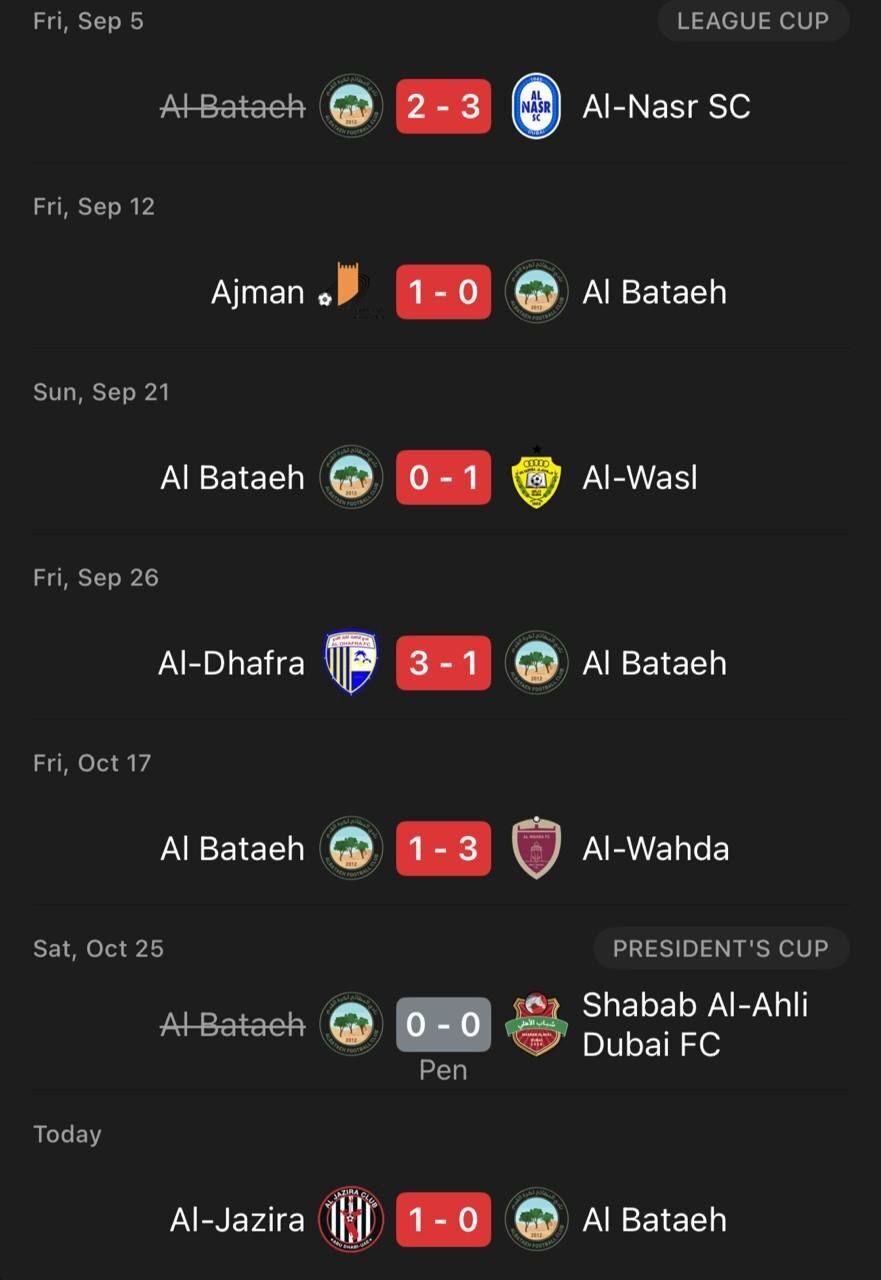Select the Al-Dhafra 3-1 Al Bataeh result
Image resolution: width=881 pixels, height=1280 pixels.
point(443,663)
